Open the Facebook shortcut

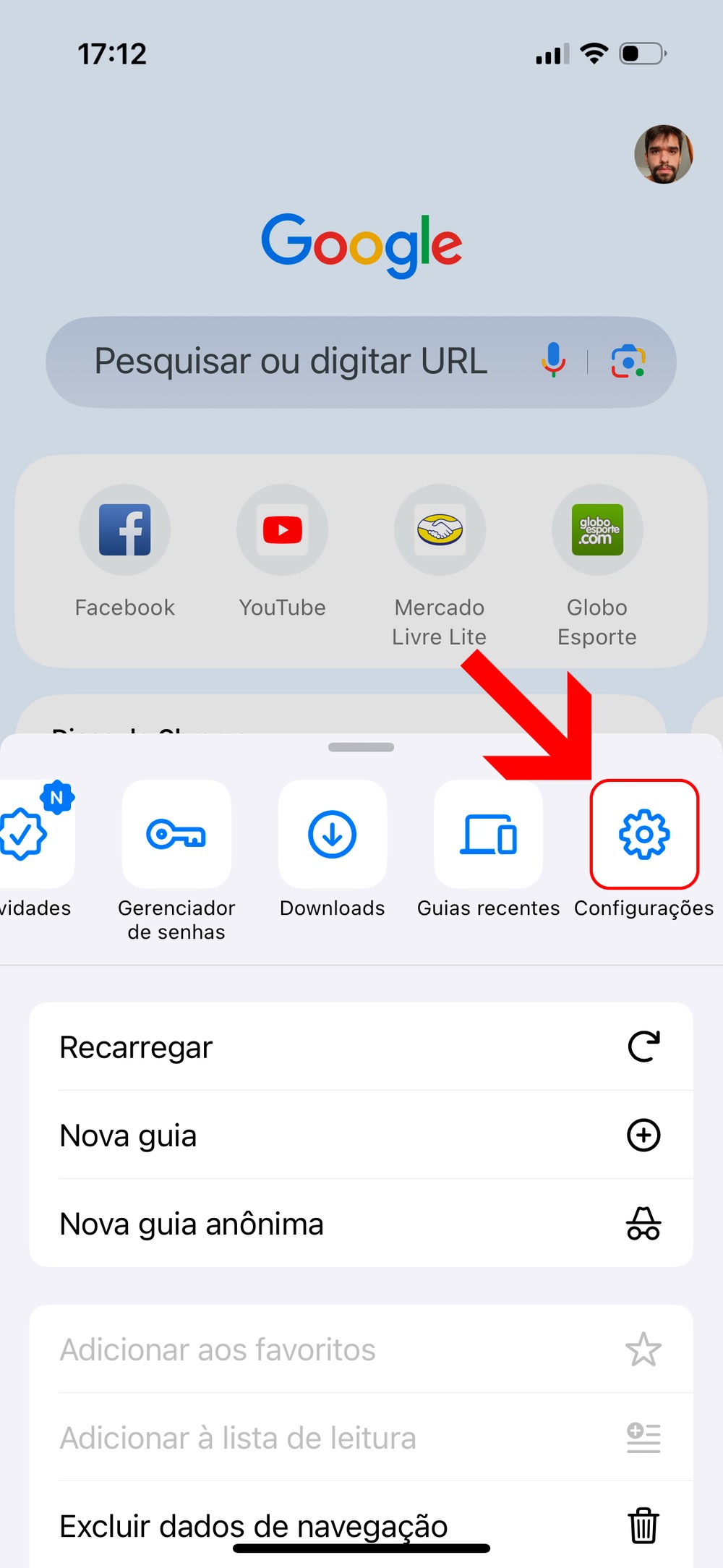point(125,530)
